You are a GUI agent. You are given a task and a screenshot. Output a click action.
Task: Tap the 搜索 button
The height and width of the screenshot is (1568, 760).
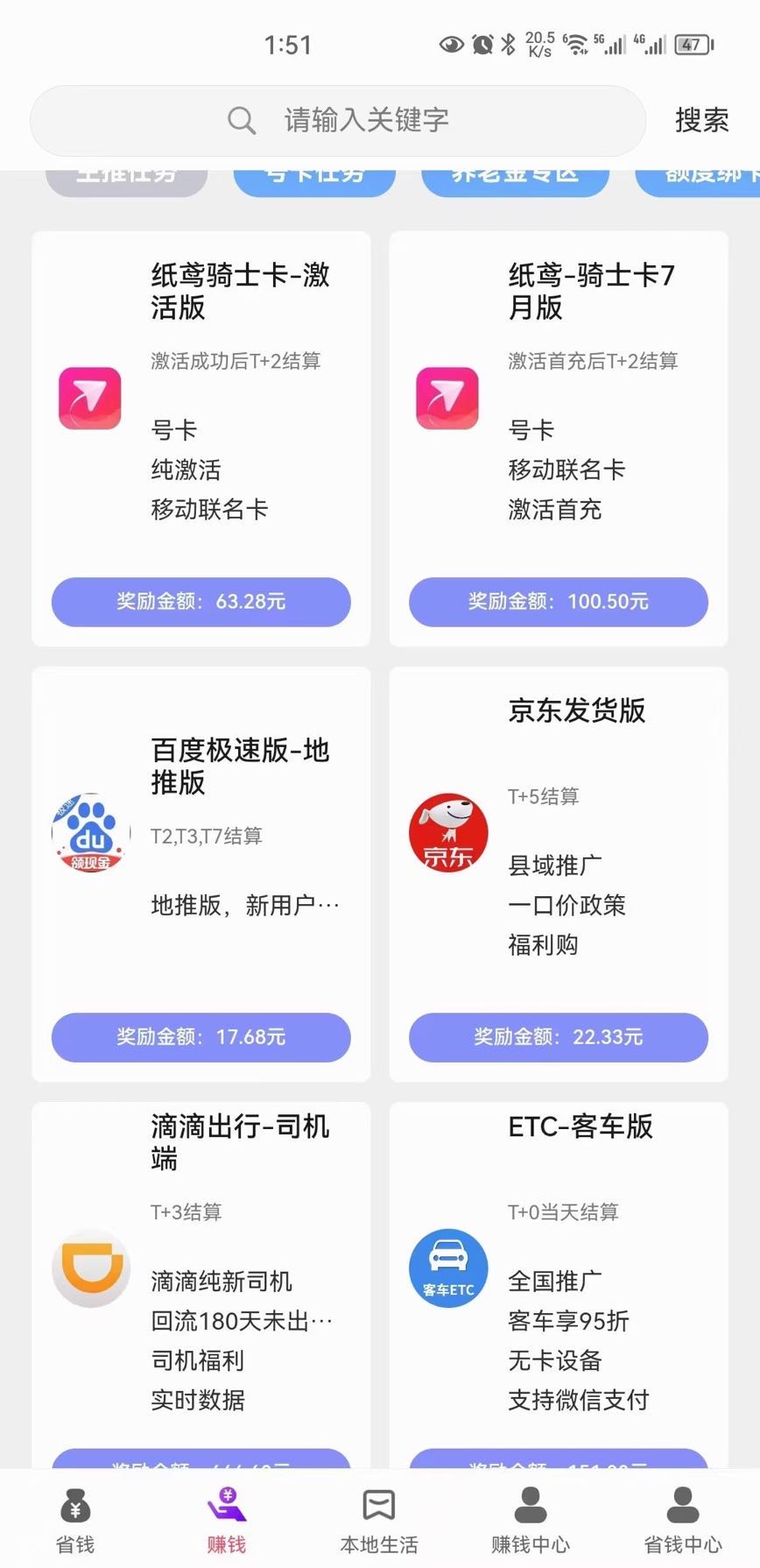tap(701, 120)
